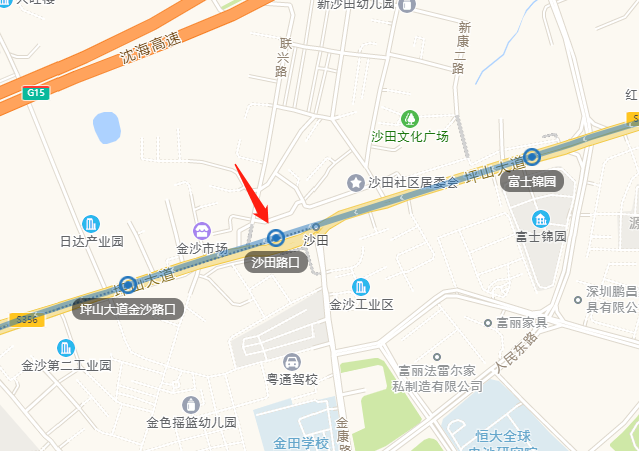Open the 沙田文化广场 park marker
The width and height of the screenshot is (639, 451).
(408, 119)
